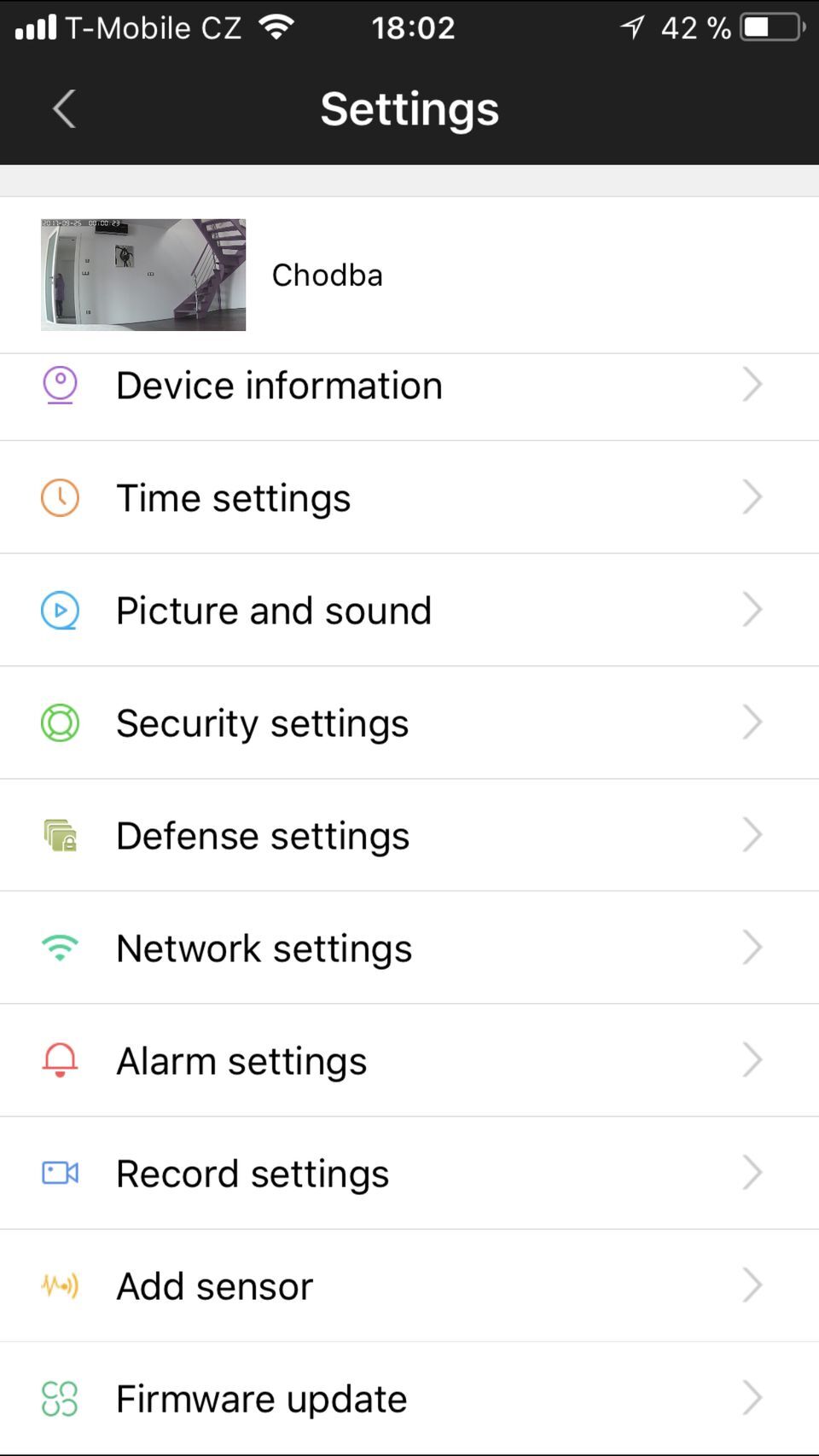Open Network settings via the right chevron
This screenshot has height=1456, width=819.
(x=752, y=948)
